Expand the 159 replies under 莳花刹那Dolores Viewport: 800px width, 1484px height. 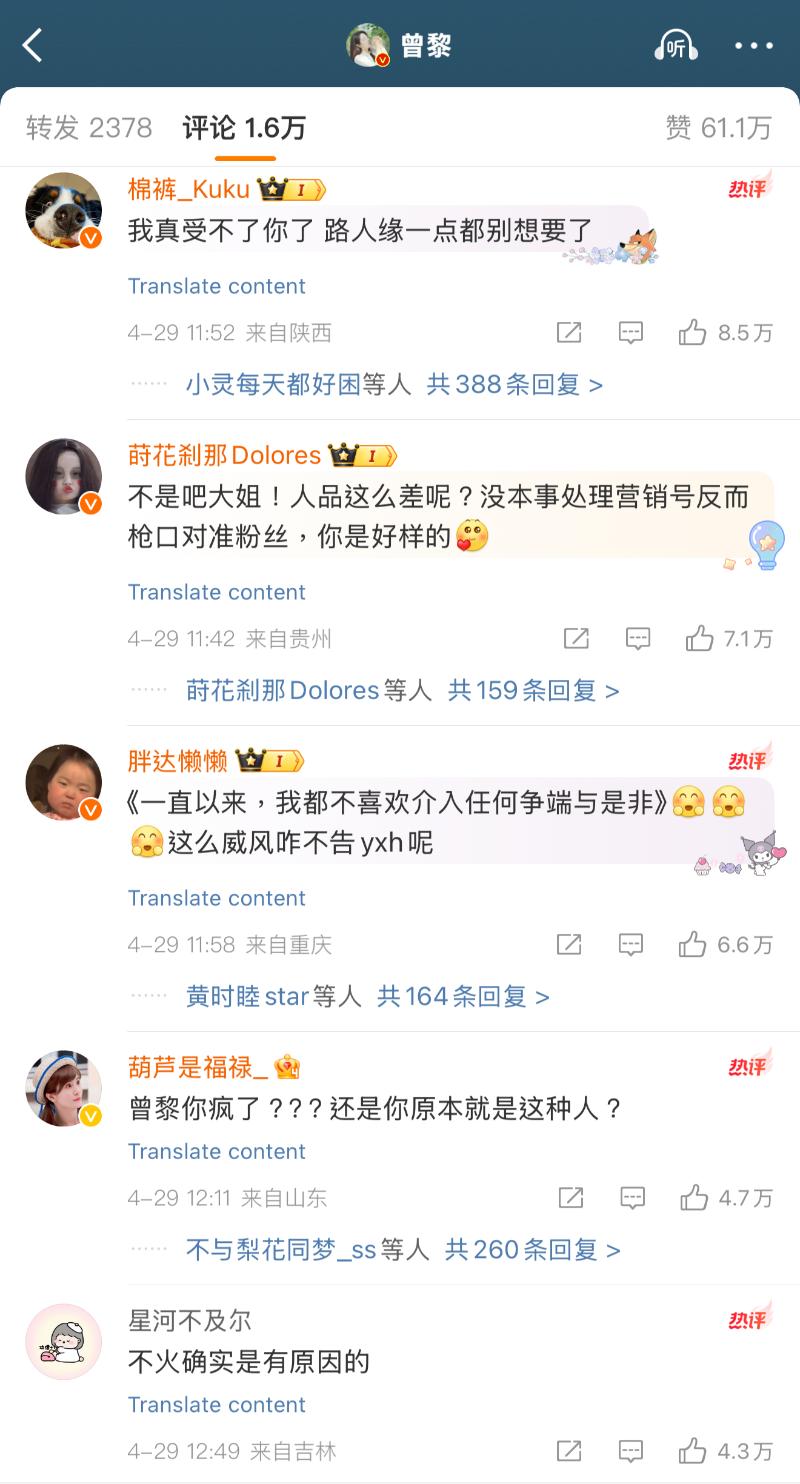point(533,691)
